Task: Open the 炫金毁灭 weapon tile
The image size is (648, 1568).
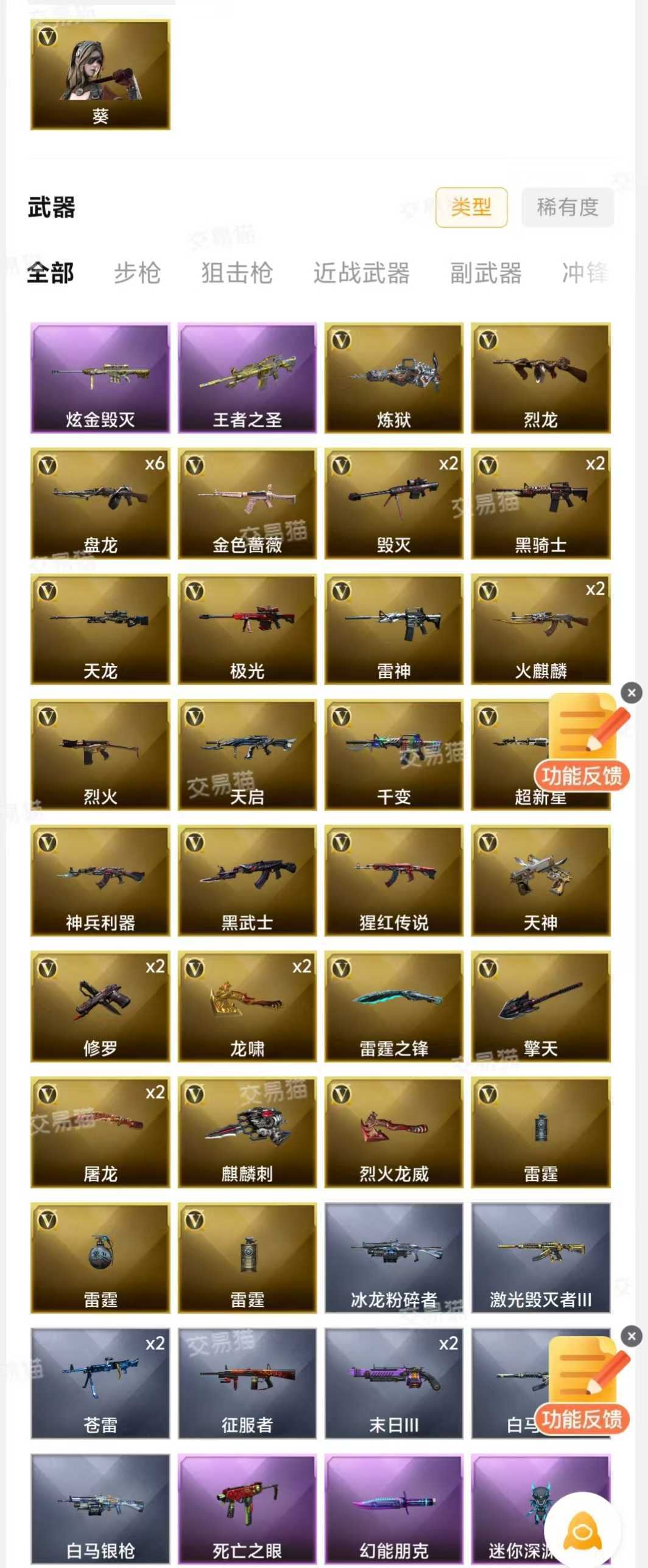Action: click(100, 378)
